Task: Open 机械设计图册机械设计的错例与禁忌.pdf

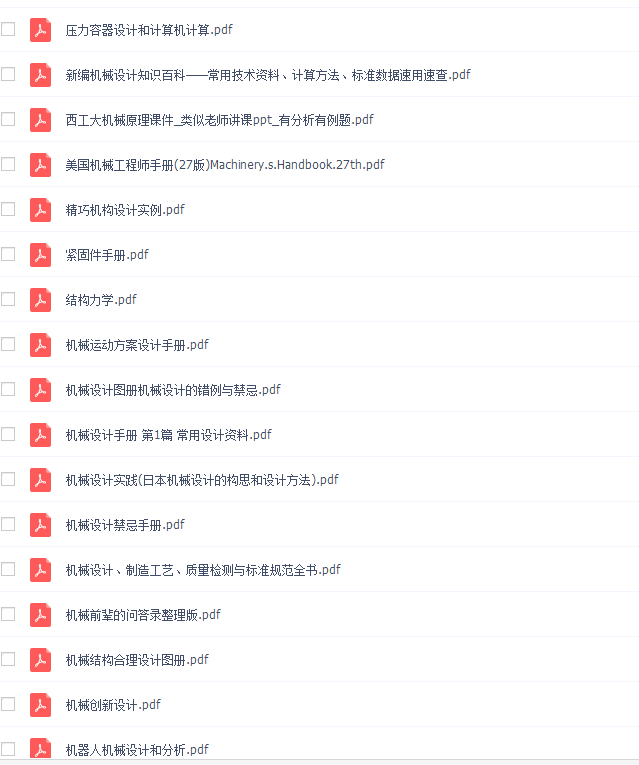Action: [x=173, y=390]
